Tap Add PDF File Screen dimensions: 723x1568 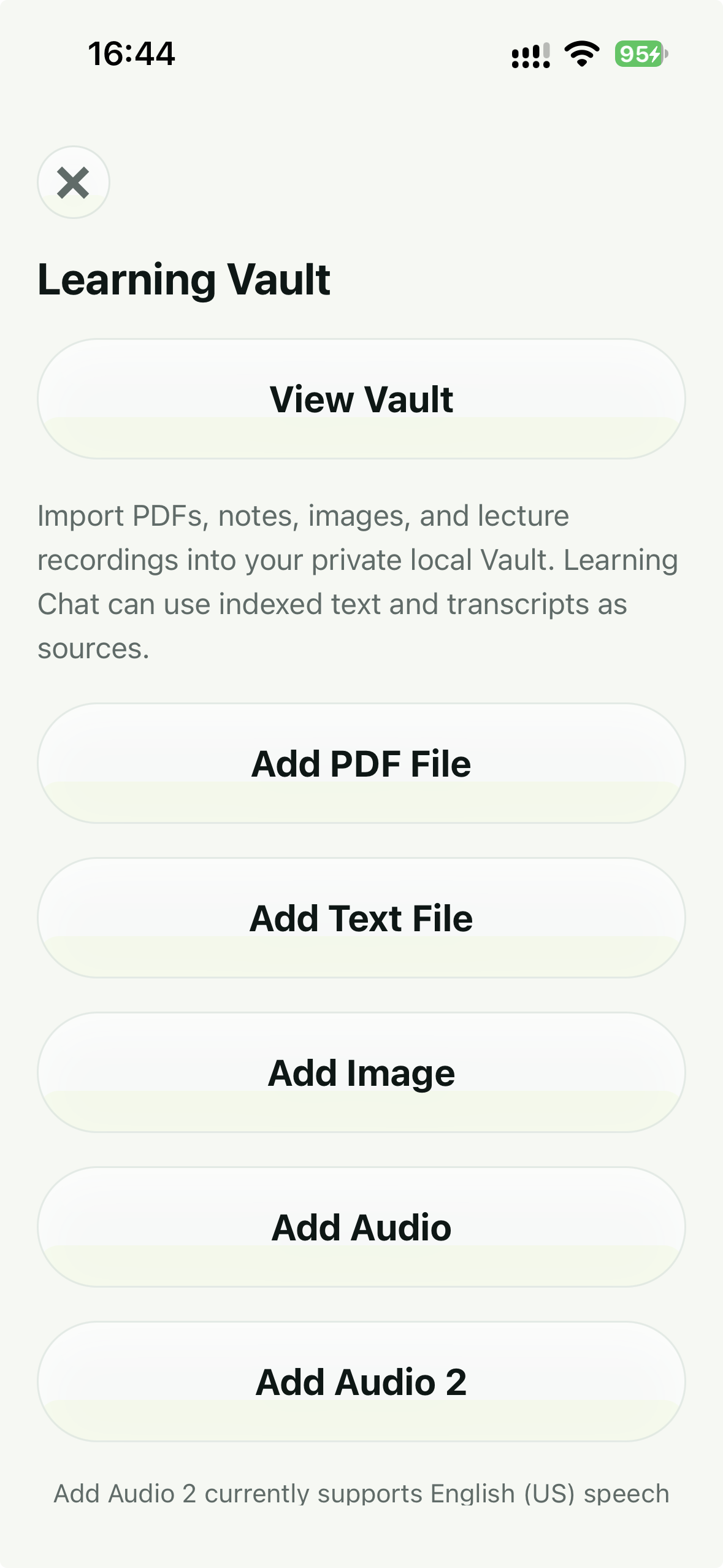(x=361, y=763)
